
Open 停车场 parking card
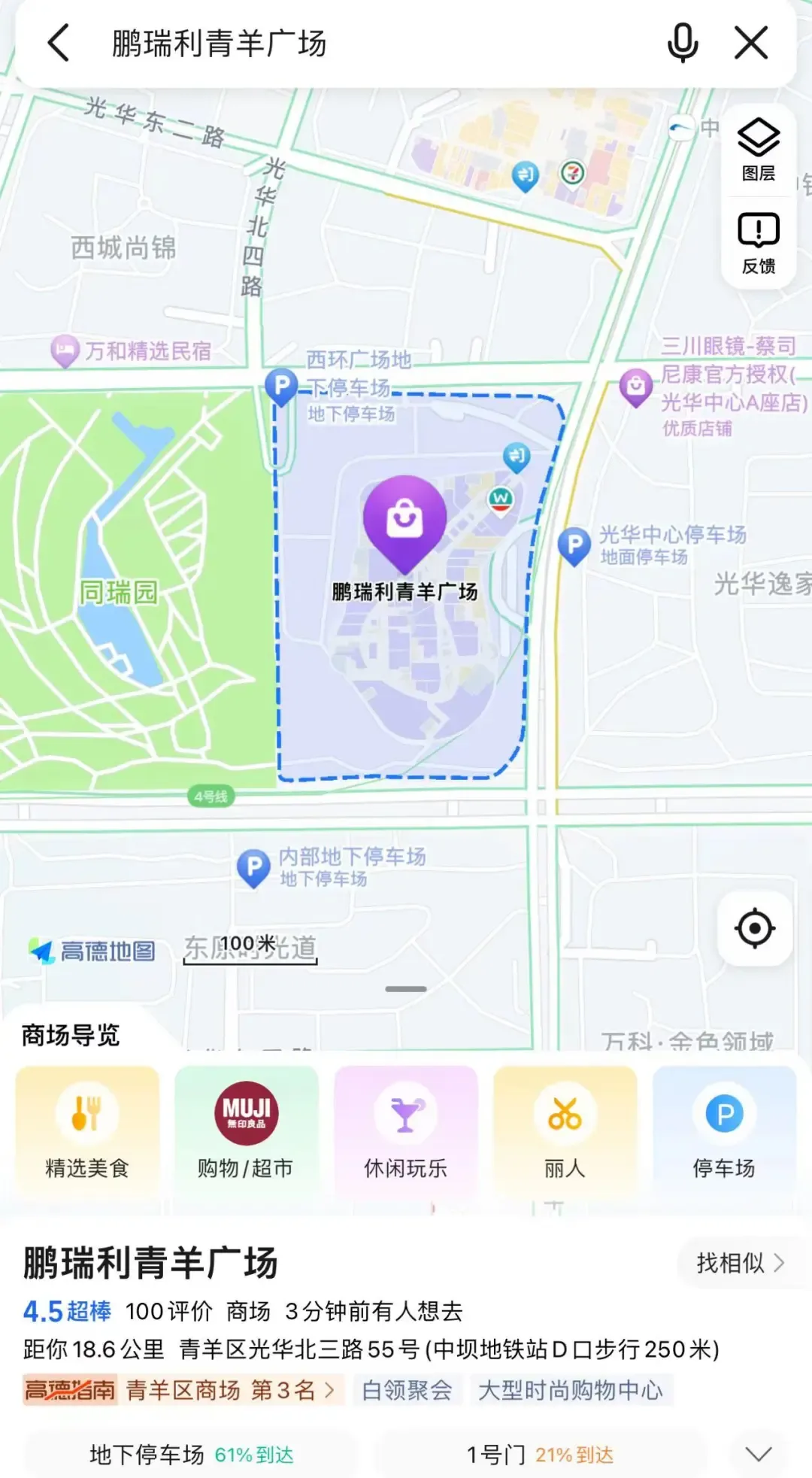coord(724,1130)
